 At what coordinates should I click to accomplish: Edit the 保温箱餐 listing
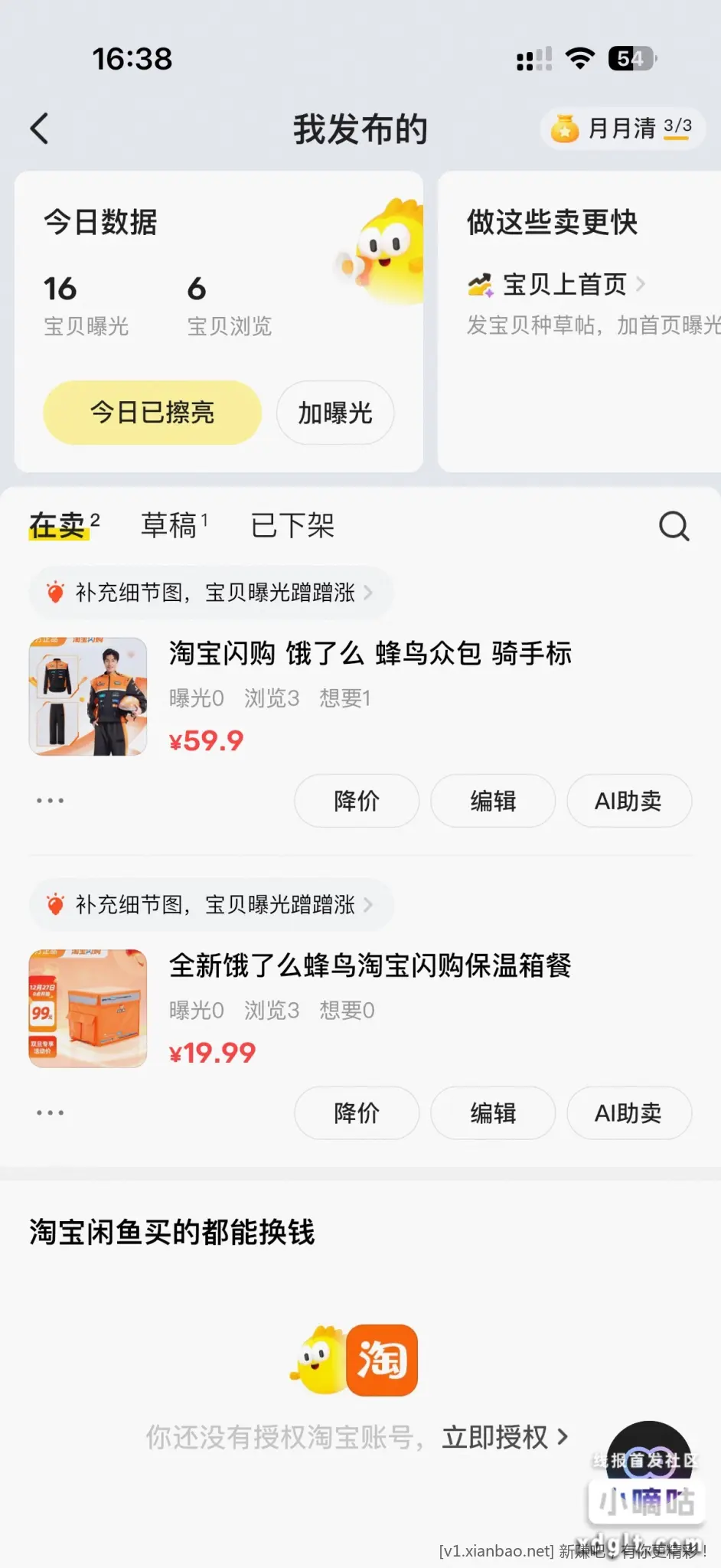pos(493,1113)
